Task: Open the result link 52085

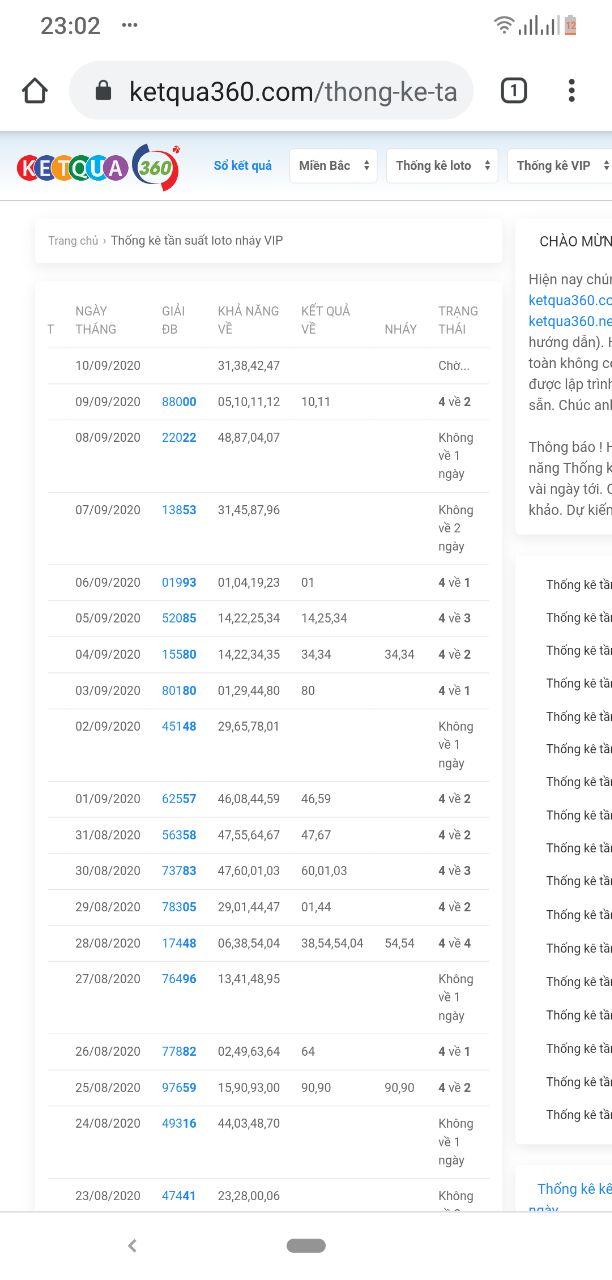Action: tap(179, 619)
